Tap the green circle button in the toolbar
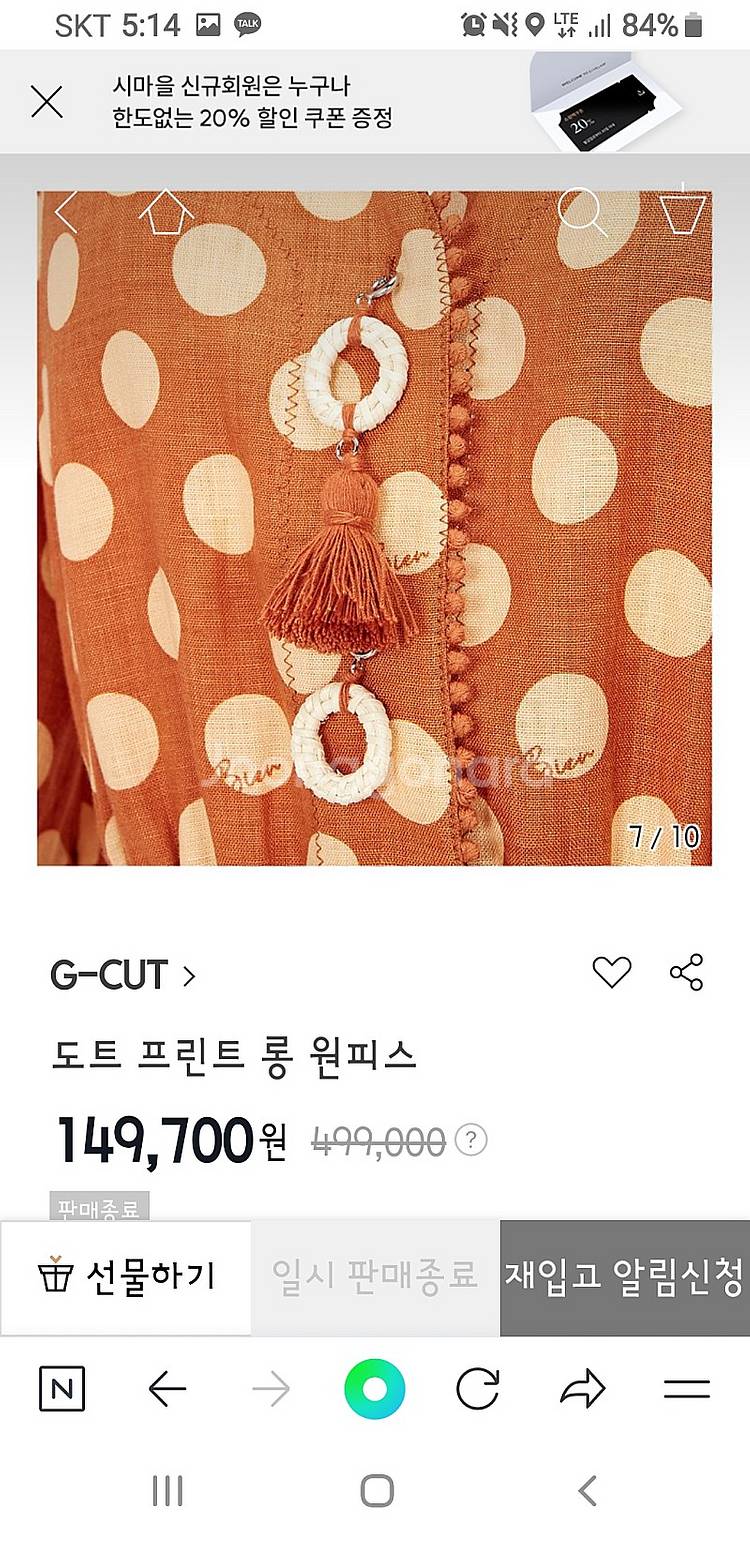The width and height of the screenshot is (750, 1541). [x=375, y=1389]
